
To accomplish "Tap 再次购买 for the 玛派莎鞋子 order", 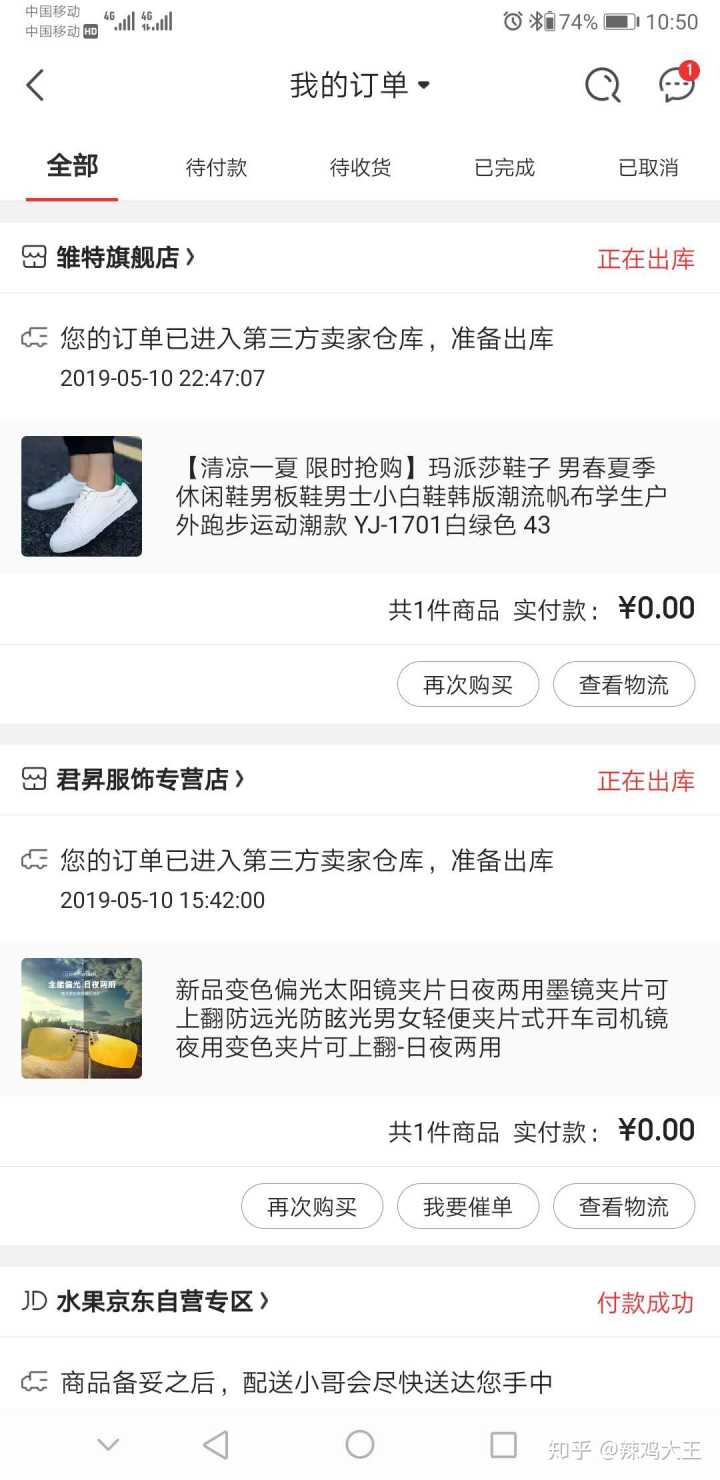I will coord(468,685).
